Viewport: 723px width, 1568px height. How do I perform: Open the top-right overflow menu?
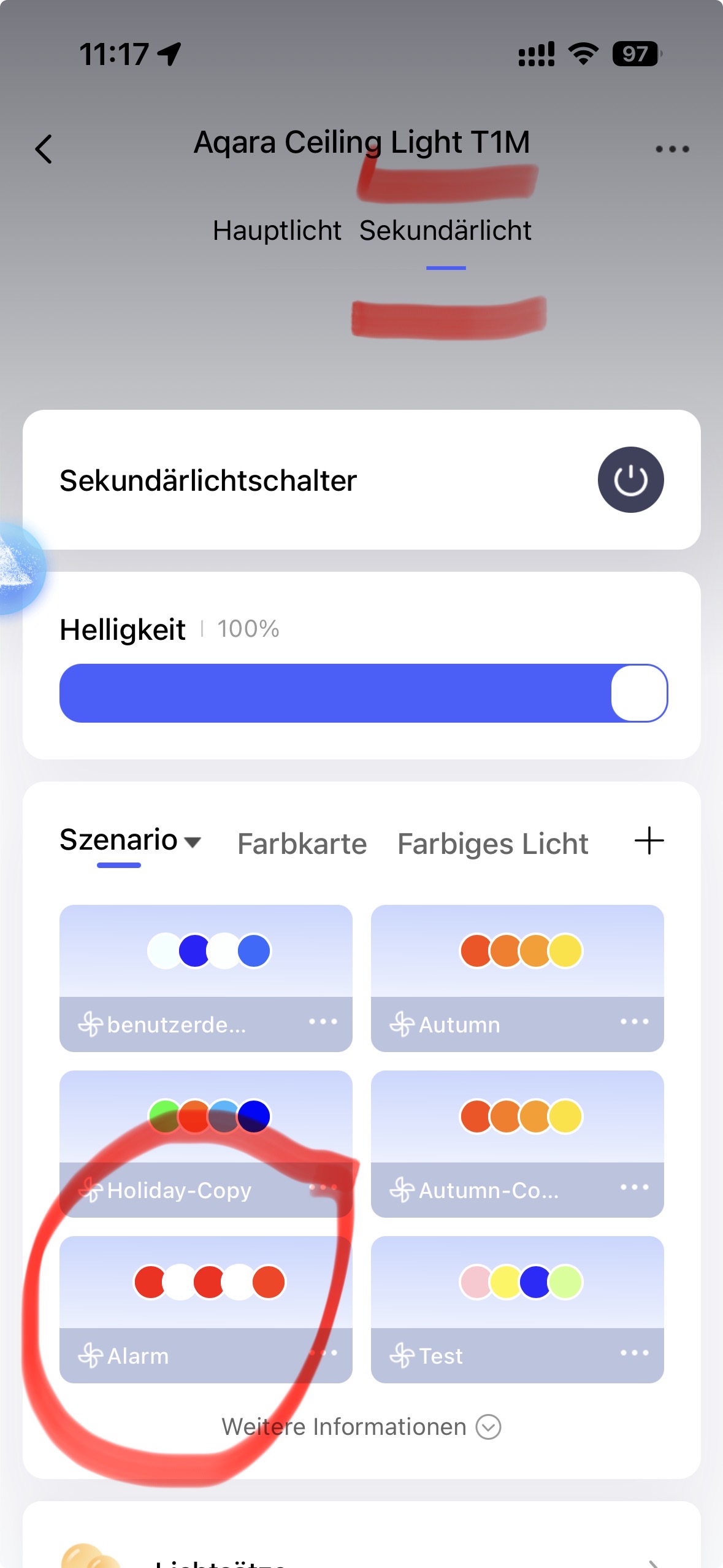(671, 149)
